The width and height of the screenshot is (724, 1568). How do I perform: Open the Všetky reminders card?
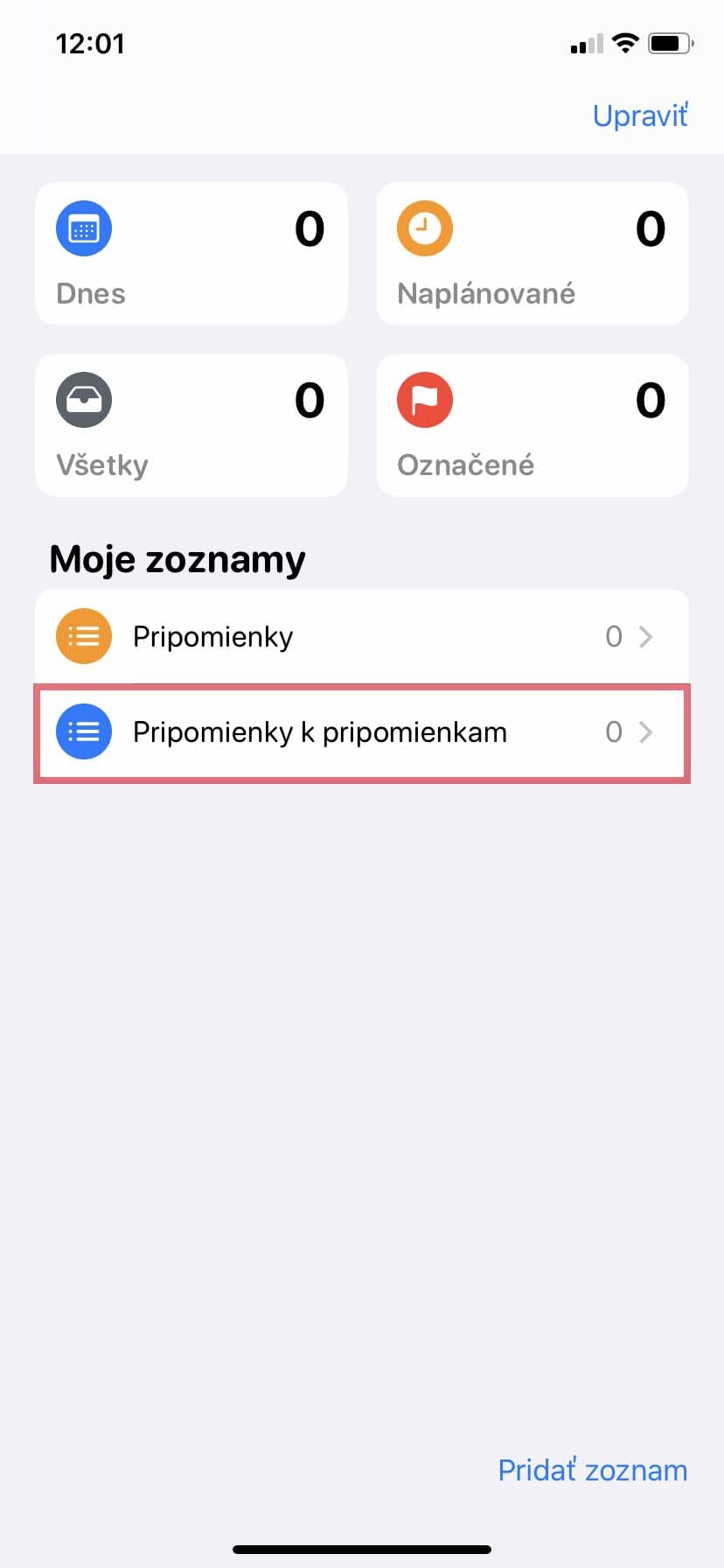point(191,425)
